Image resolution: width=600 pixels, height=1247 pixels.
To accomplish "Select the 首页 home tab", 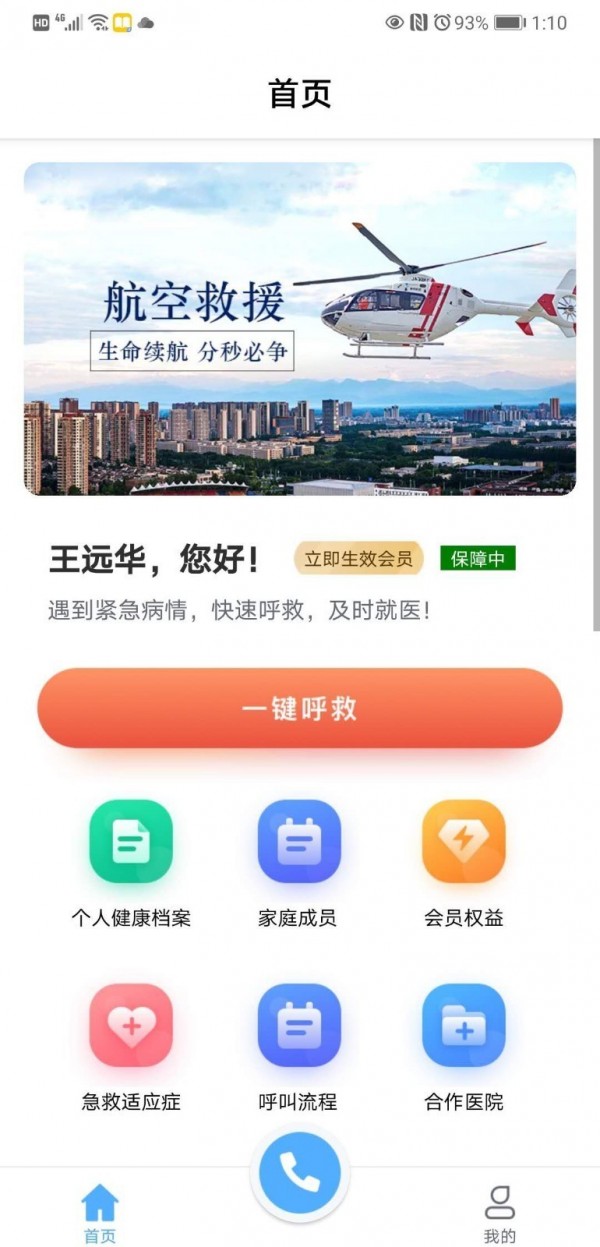I will (x=99, y=1213).
